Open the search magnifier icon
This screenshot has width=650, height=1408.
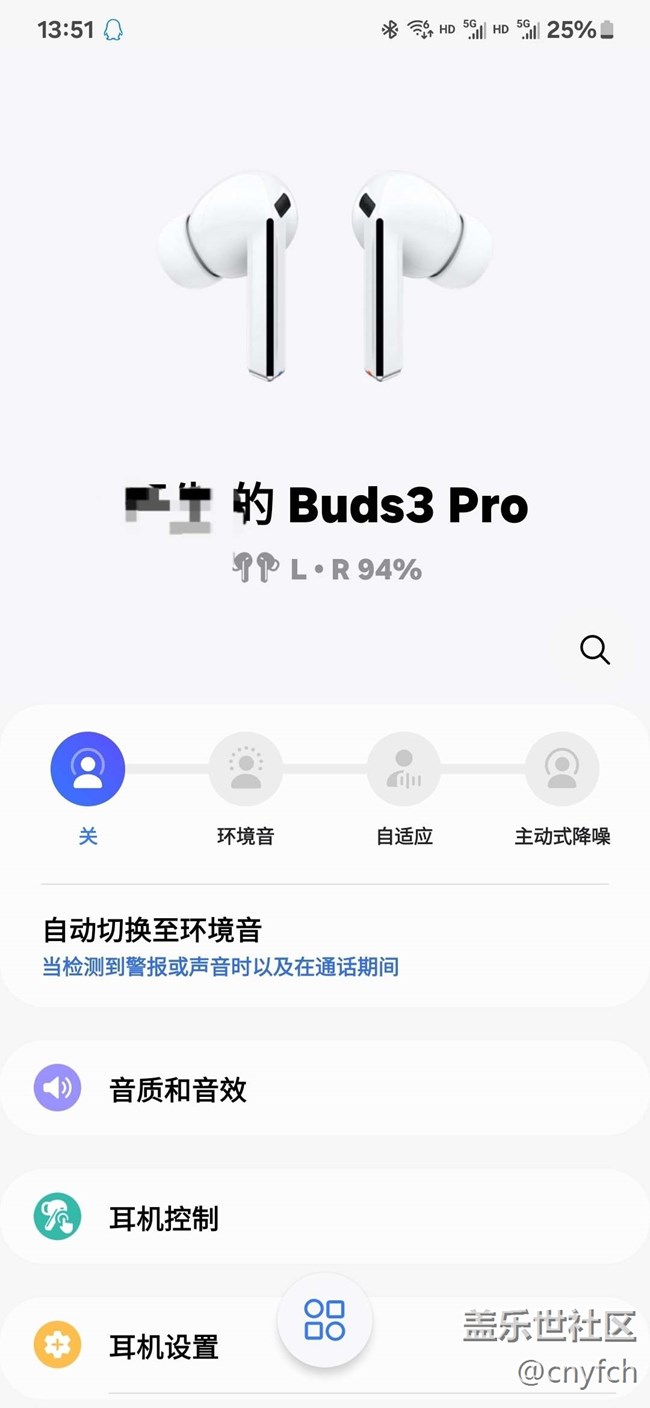[x=594, y=650]
